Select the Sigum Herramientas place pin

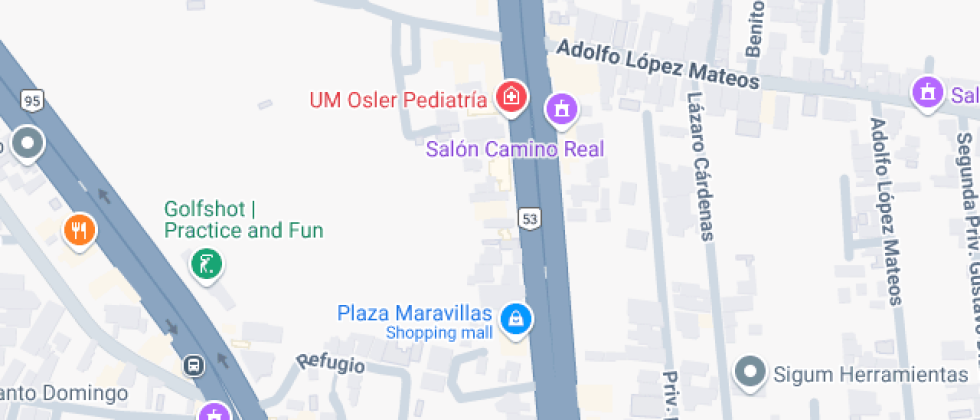tap(749, 373)
